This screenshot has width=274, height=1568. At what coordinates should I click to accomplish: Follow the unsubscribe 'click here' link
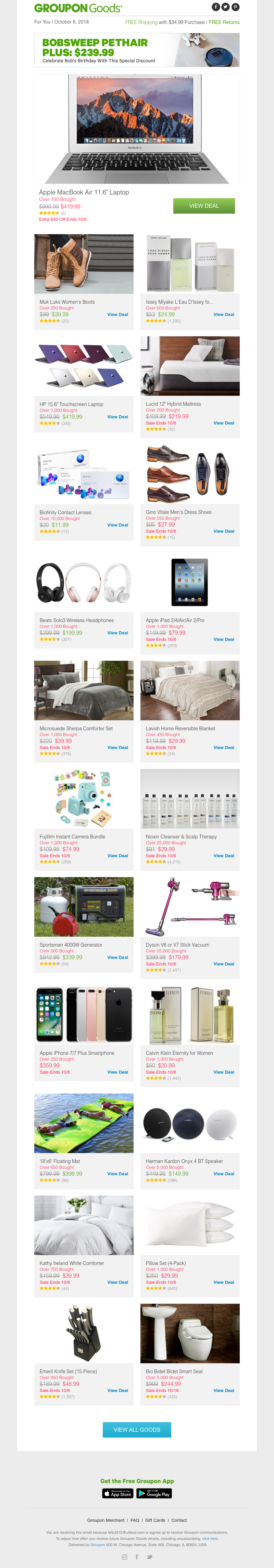210,1538
